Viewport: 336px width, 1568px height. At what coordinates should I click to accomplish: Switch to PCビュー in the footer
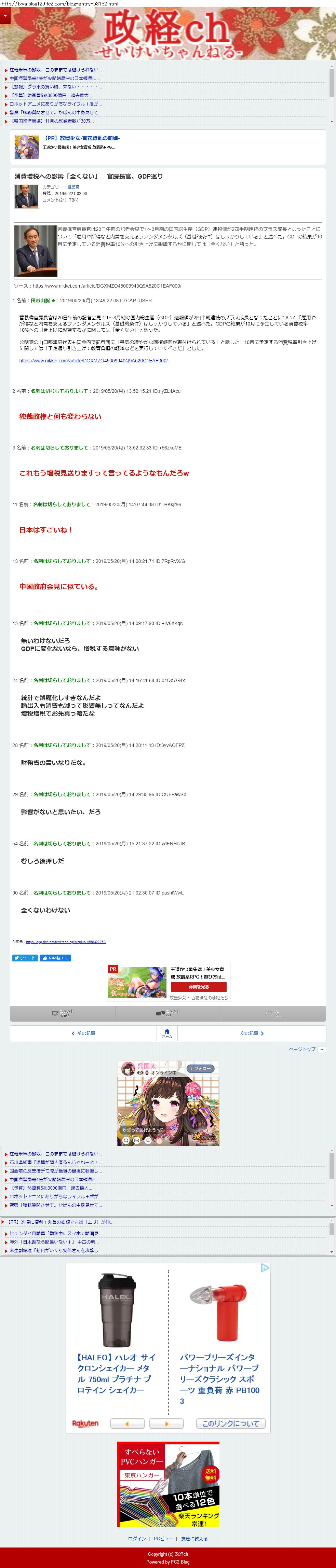point(163,1538)
